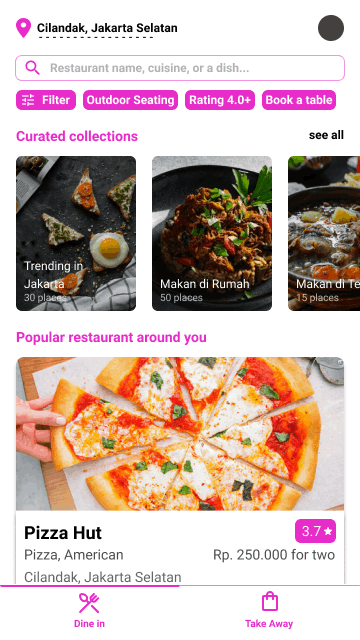Tap the restaurant search field
The image size is (360, 640).
(x=180, y=68)
